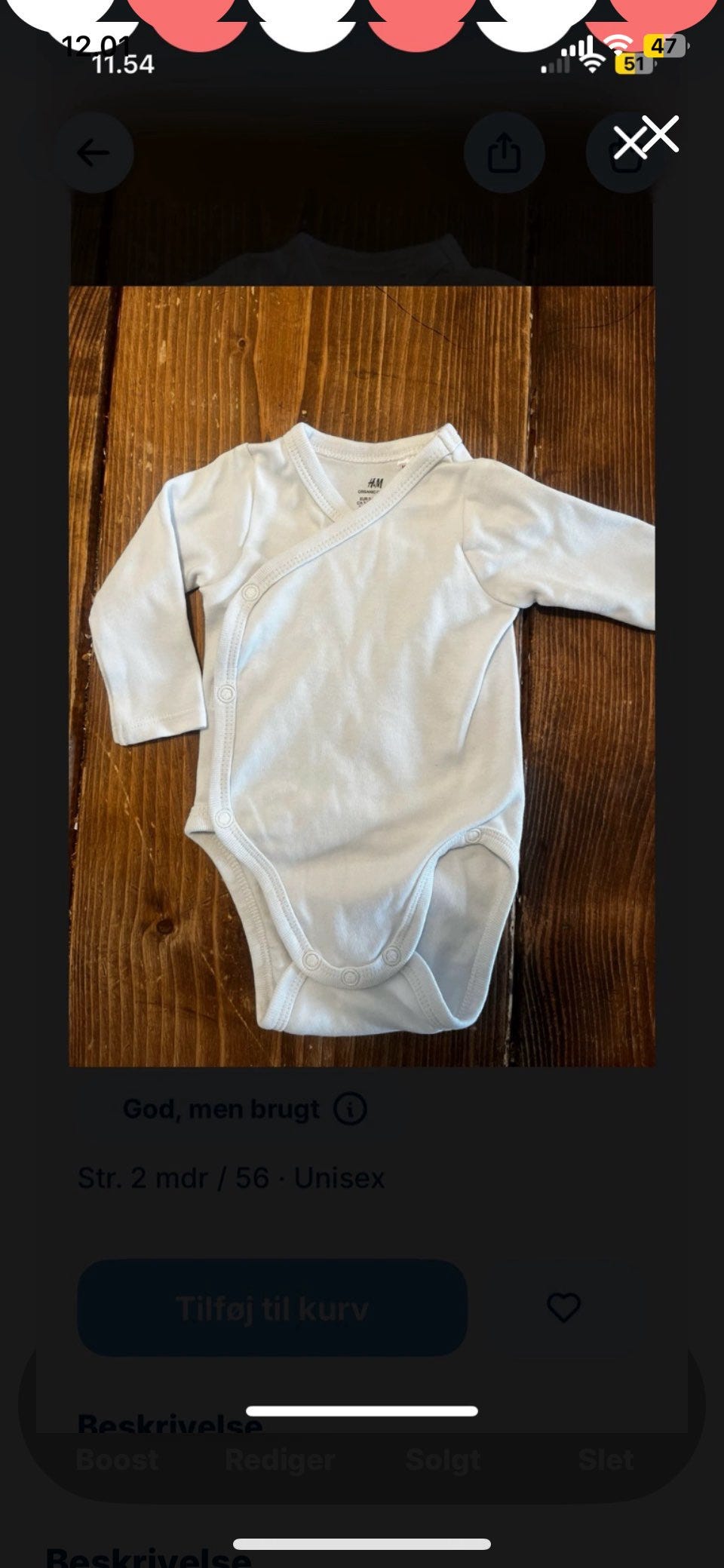Favorite this item with the heart
This screenshot has width=724, height=1568.
click(x=563, y=1308)
